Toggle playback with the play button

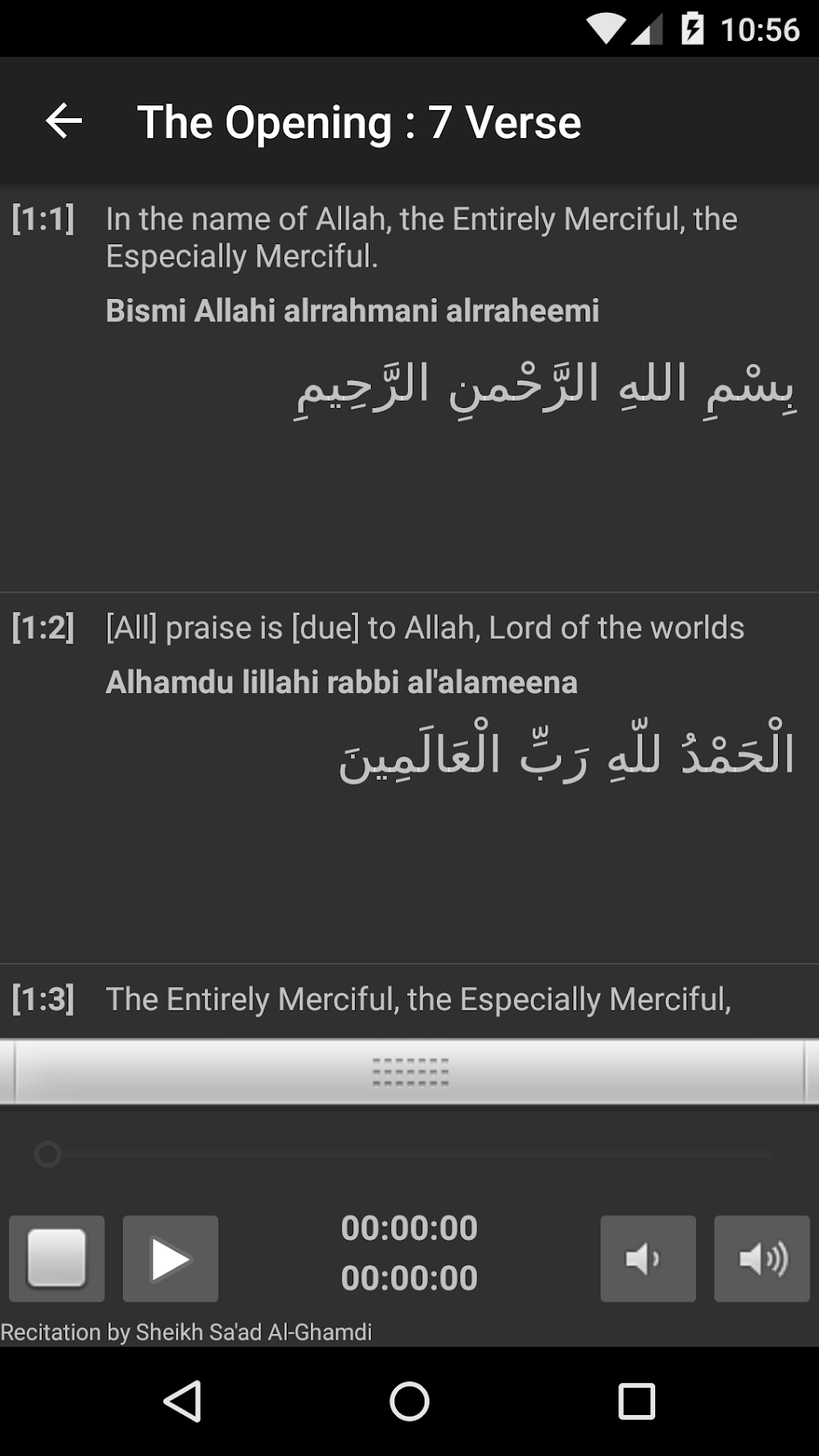click(169, 1258)
